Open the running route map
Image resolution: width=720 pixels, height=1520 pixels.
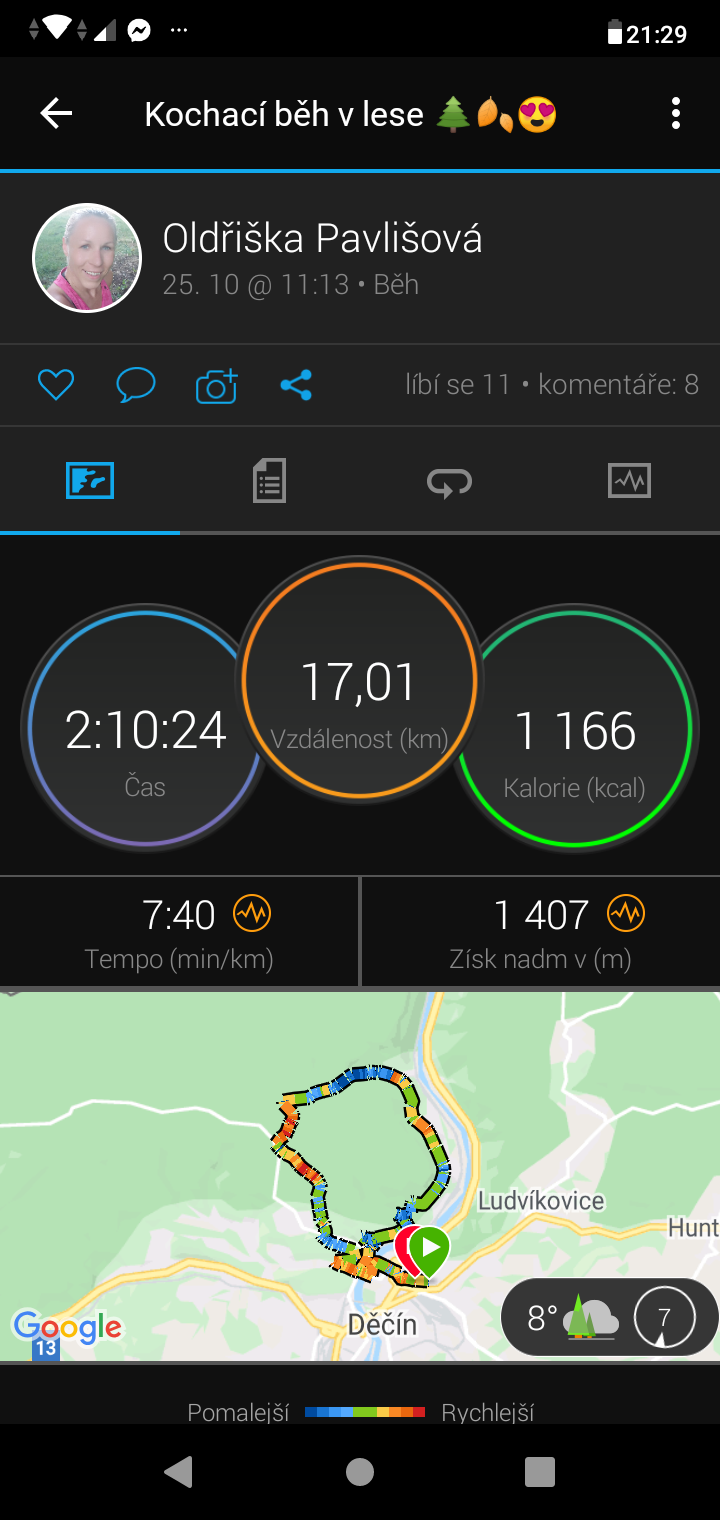point(360,1177)
